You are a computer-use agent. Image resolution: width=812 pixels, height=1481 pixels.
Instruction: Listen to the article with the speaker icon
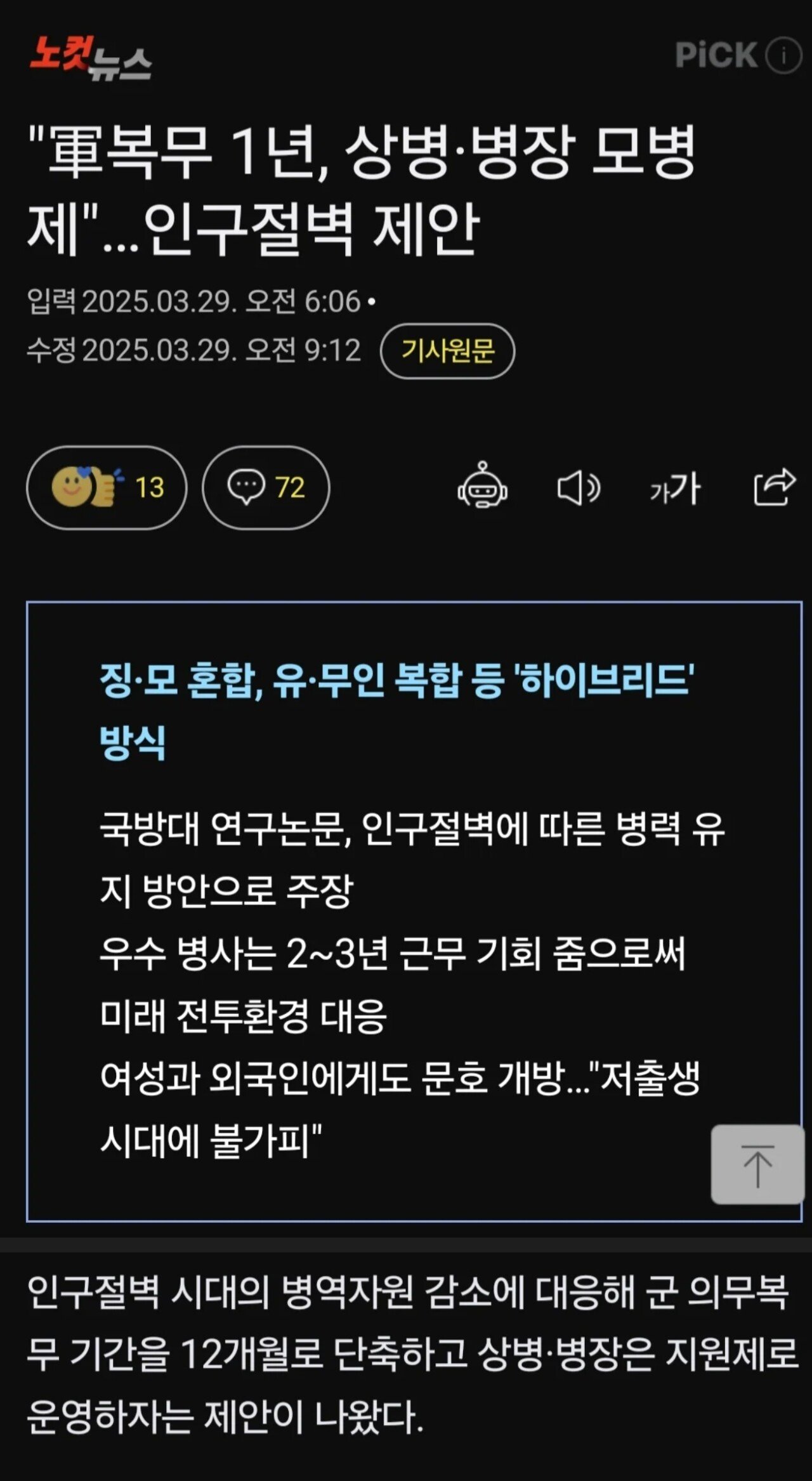tap(578, 488)
